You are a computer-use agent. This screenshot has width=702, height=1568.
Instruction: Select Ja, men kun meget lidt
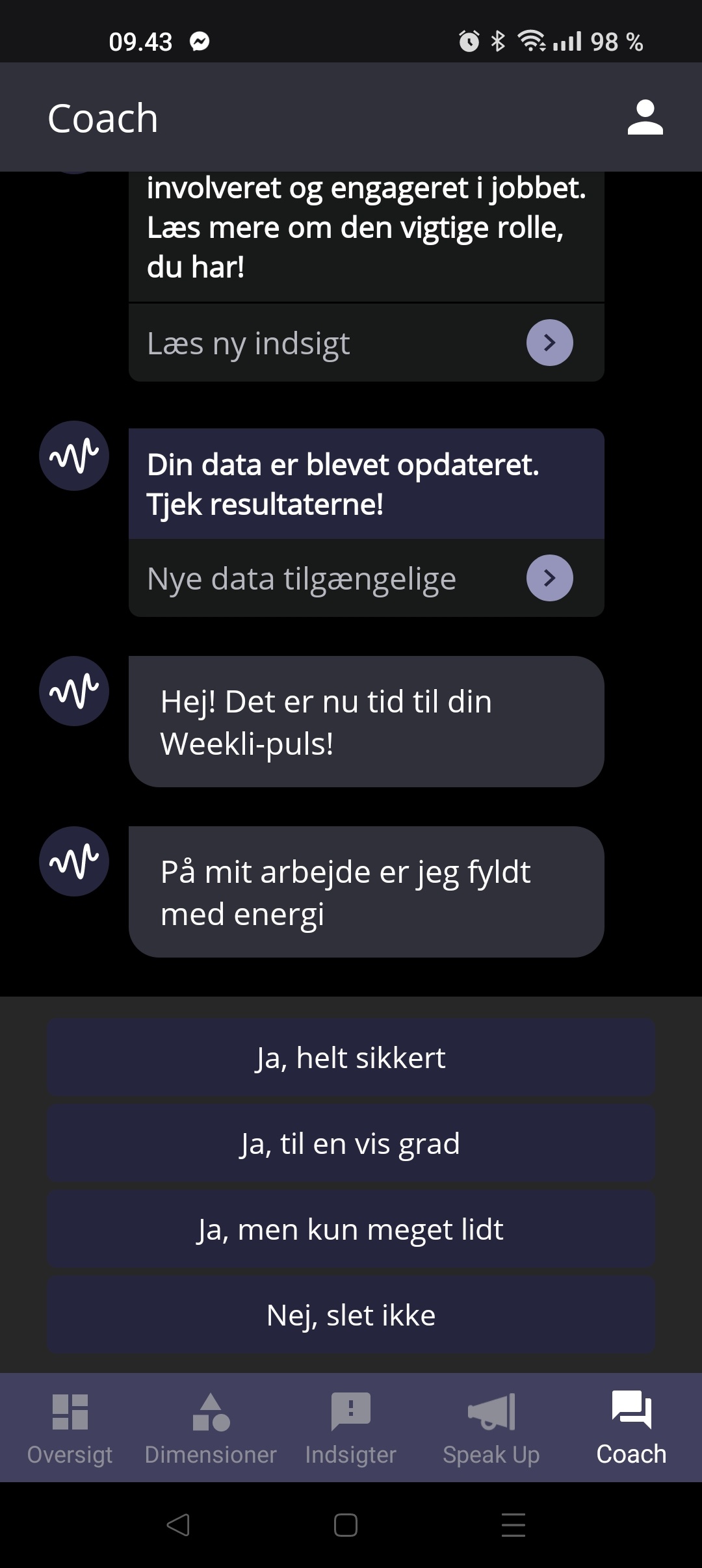click(x=351, y=1229)
